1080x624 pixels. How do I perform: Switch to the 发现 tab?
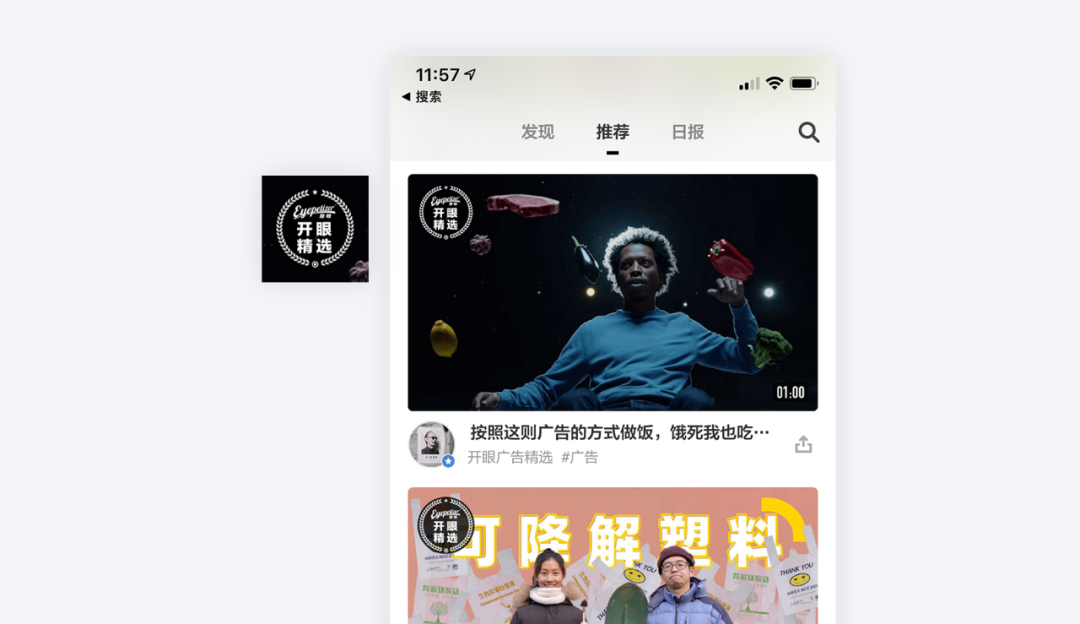(x=537, y=132)
